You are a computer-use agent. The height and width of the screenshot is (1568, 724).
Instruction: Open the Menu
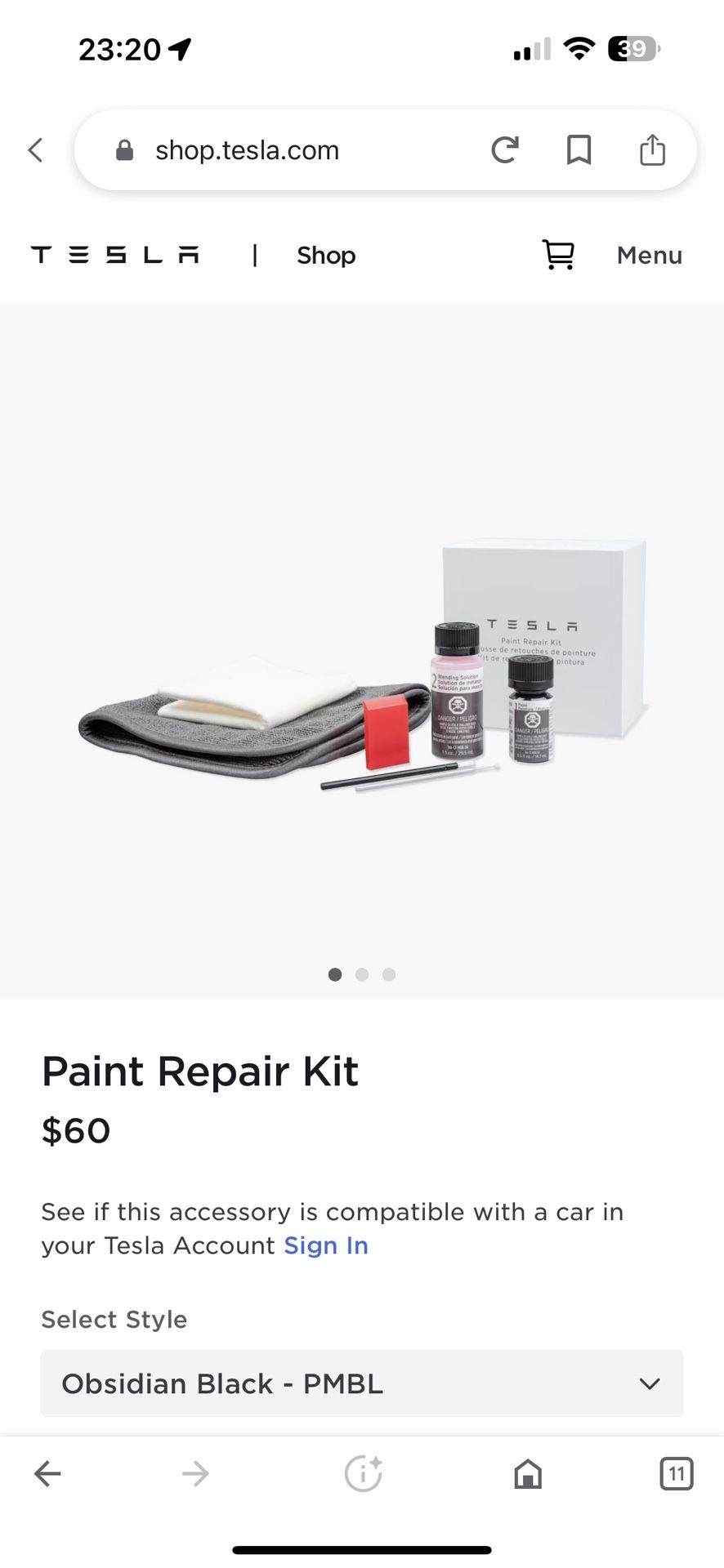click(x=649, y=255)
